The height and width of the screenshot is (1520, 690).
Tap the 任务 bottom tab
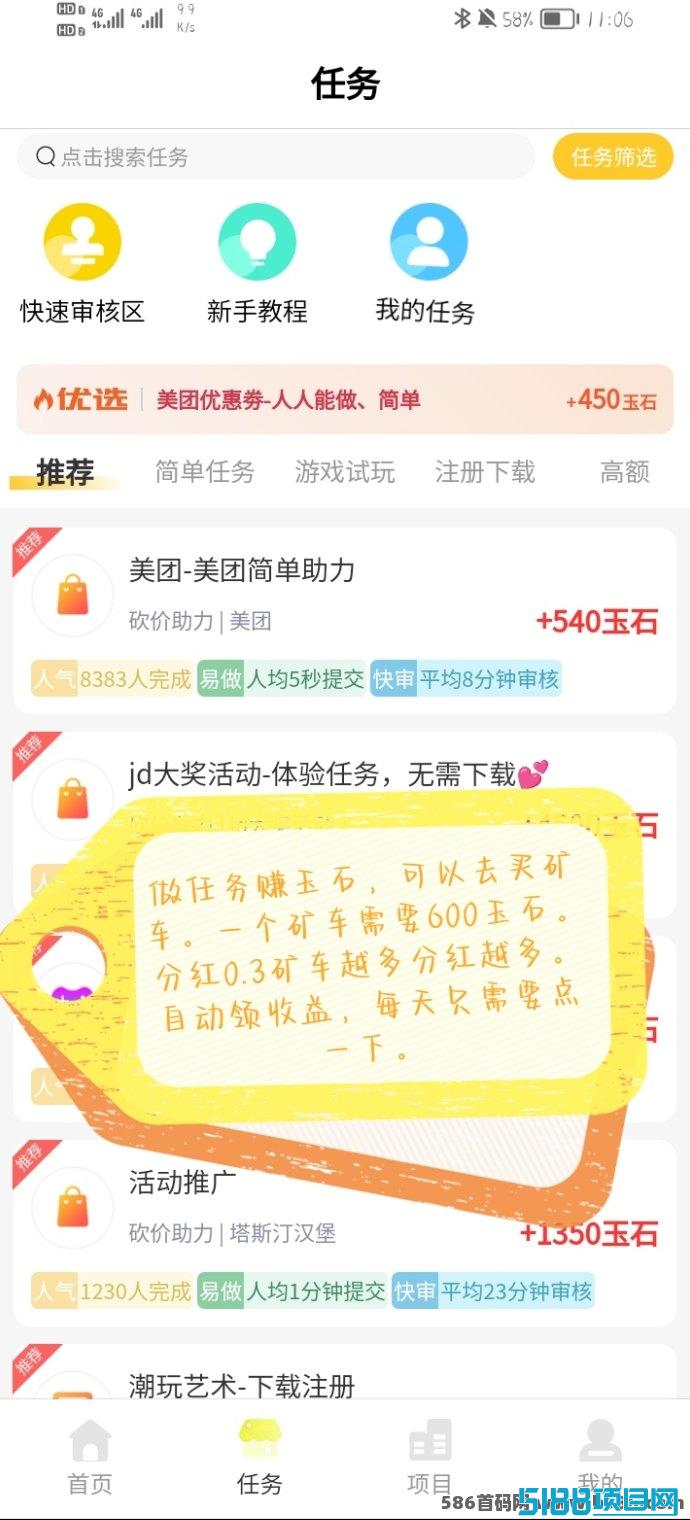[x=260, y=1457]
